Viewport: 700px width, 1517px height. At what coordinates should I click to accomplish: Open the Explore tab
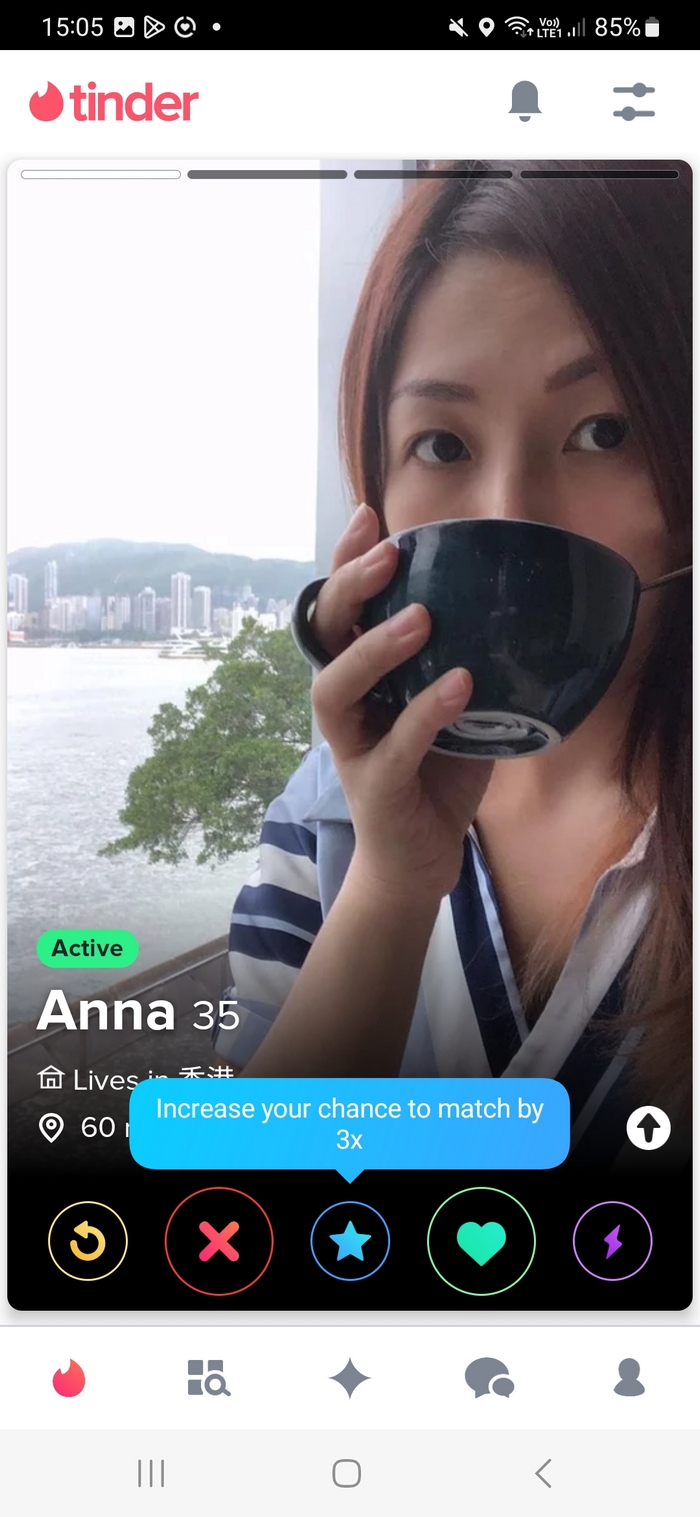[x=209, y=1378]
